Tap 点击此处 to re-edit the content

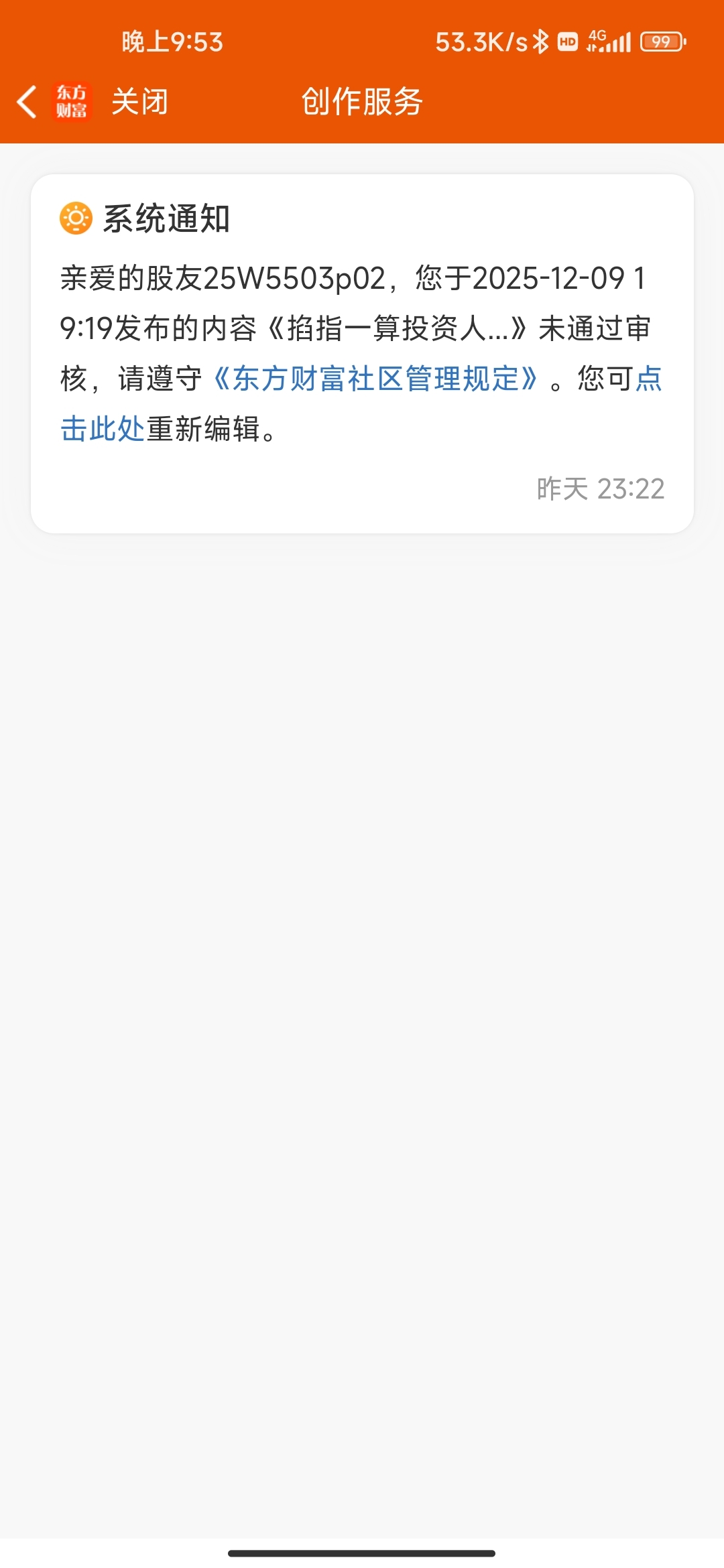click(103, 429)
